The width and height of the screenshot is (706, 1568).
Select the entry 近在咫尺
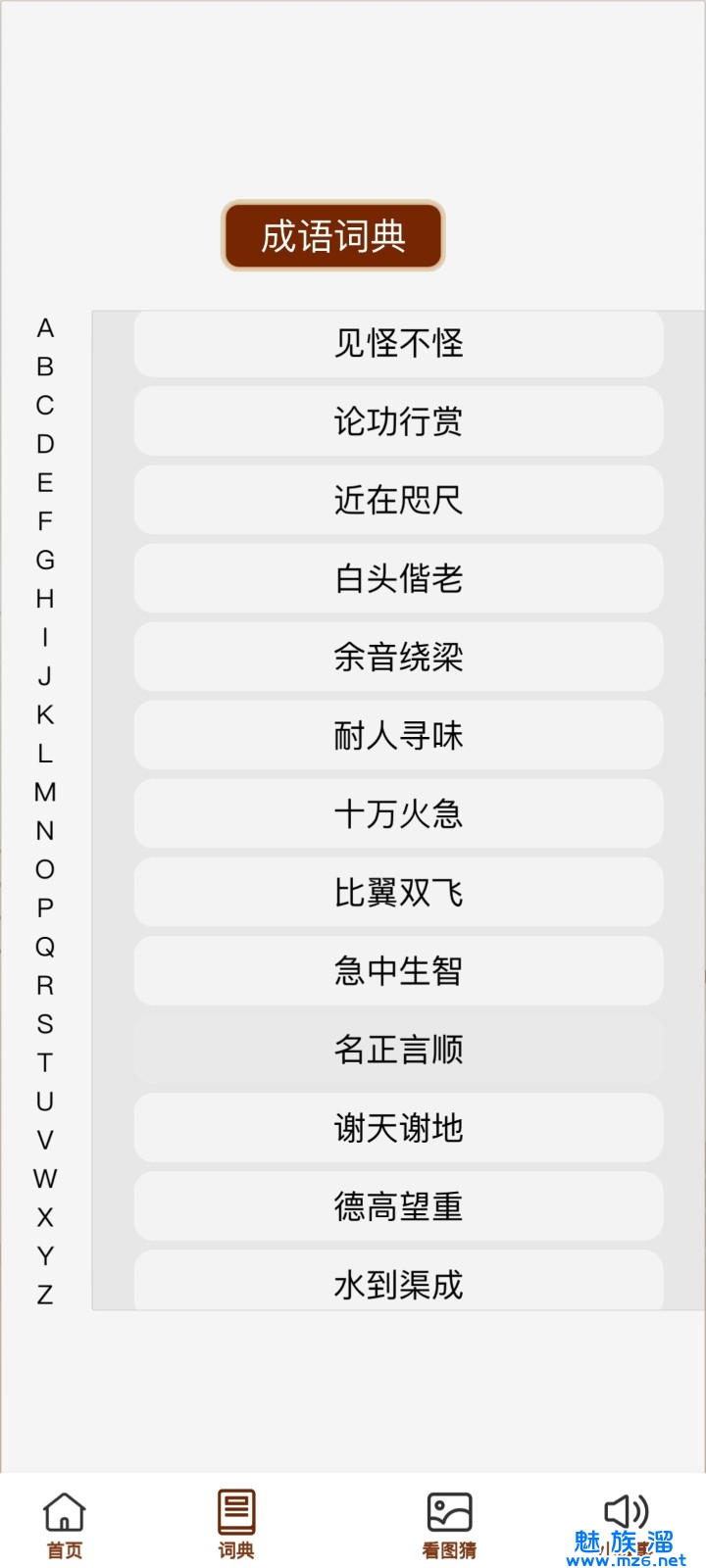point(398,500)
